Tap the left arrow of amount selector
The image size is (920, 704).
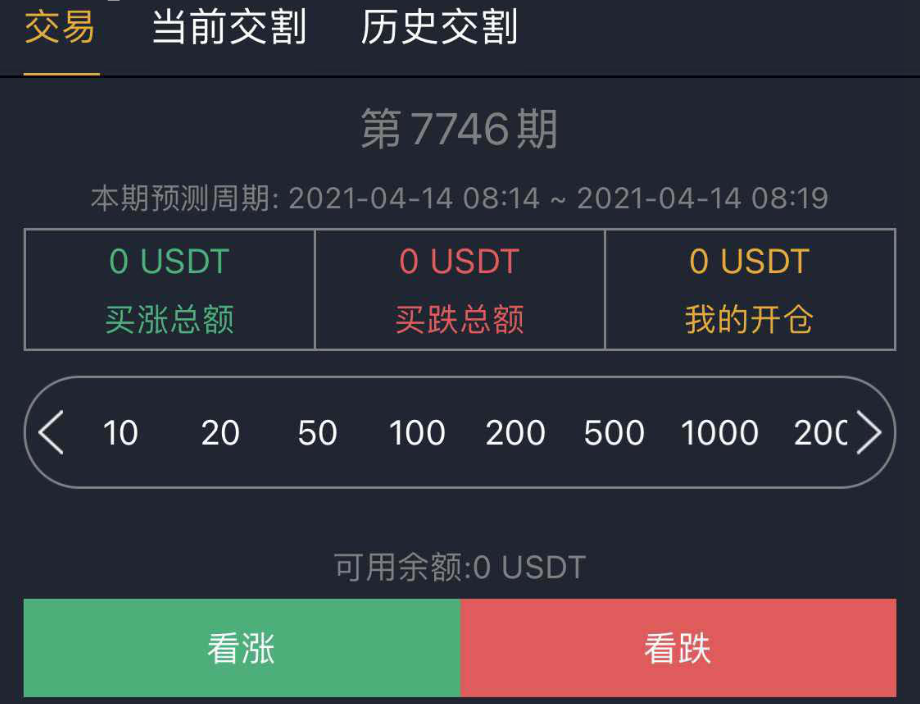pos(50,432)
